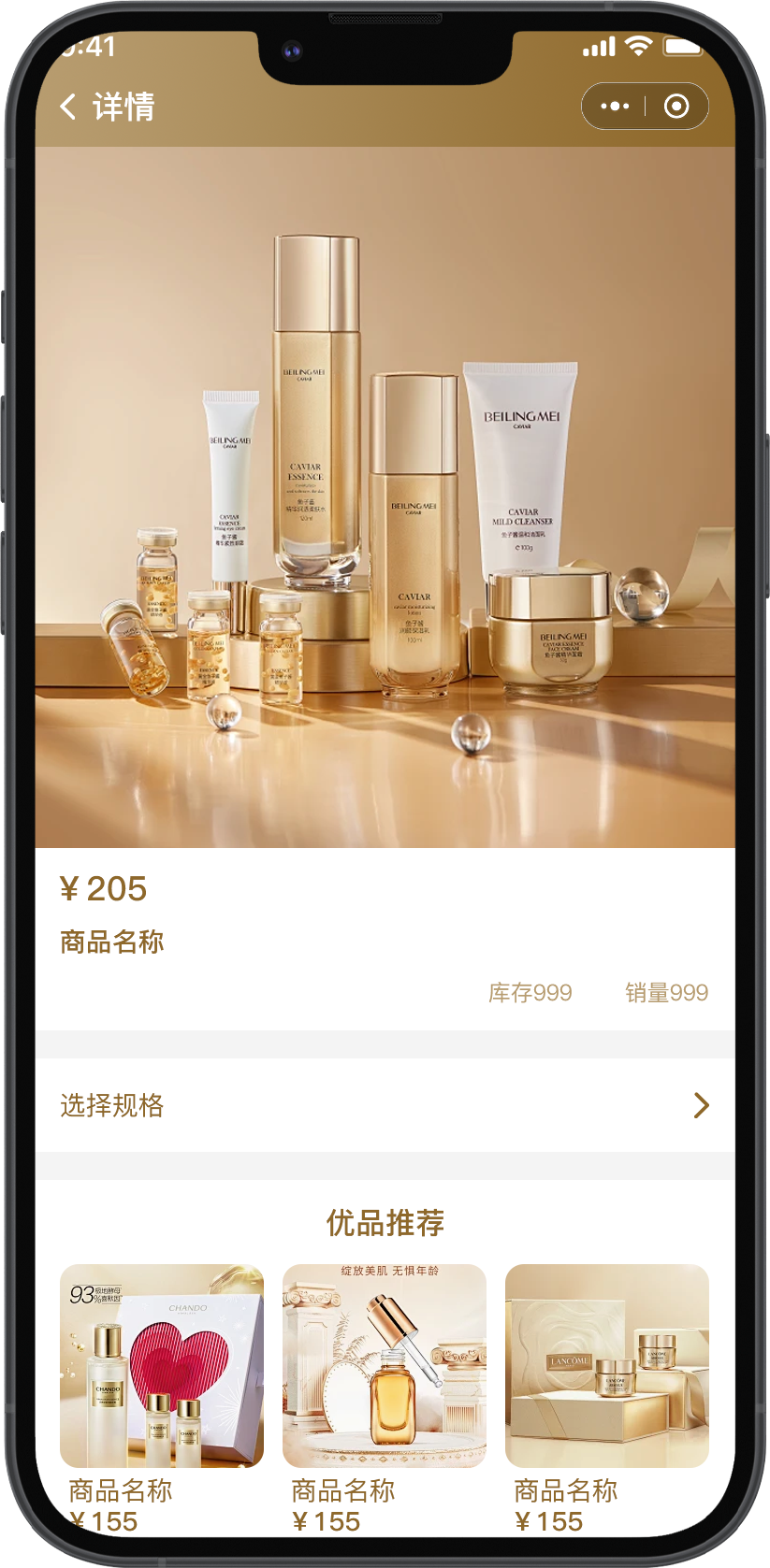Open the 选择规格 row

pyautogui.click(x=385, y=1105)
